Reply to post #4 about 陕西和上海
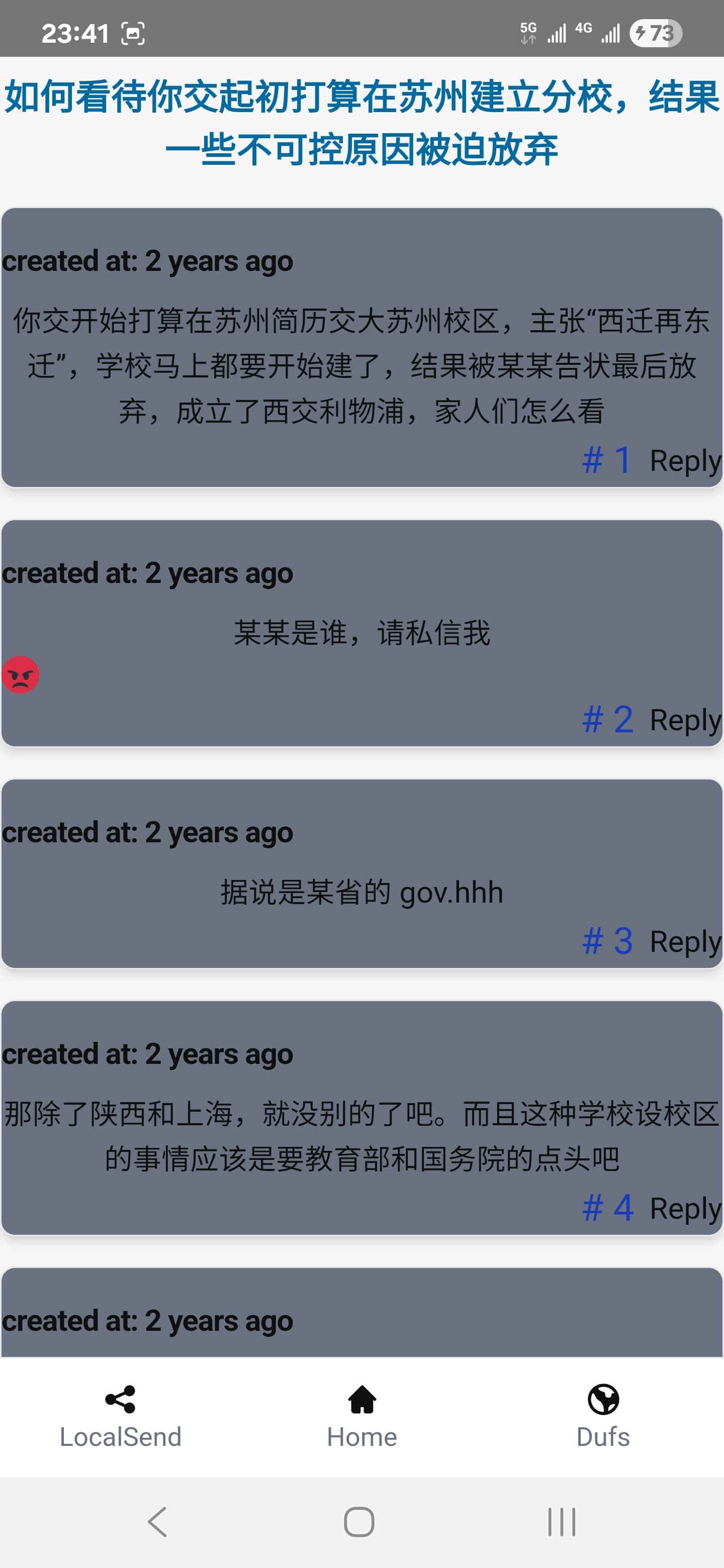The width and height of the screenshot is (724, 1568). (x=685, y=1208)
